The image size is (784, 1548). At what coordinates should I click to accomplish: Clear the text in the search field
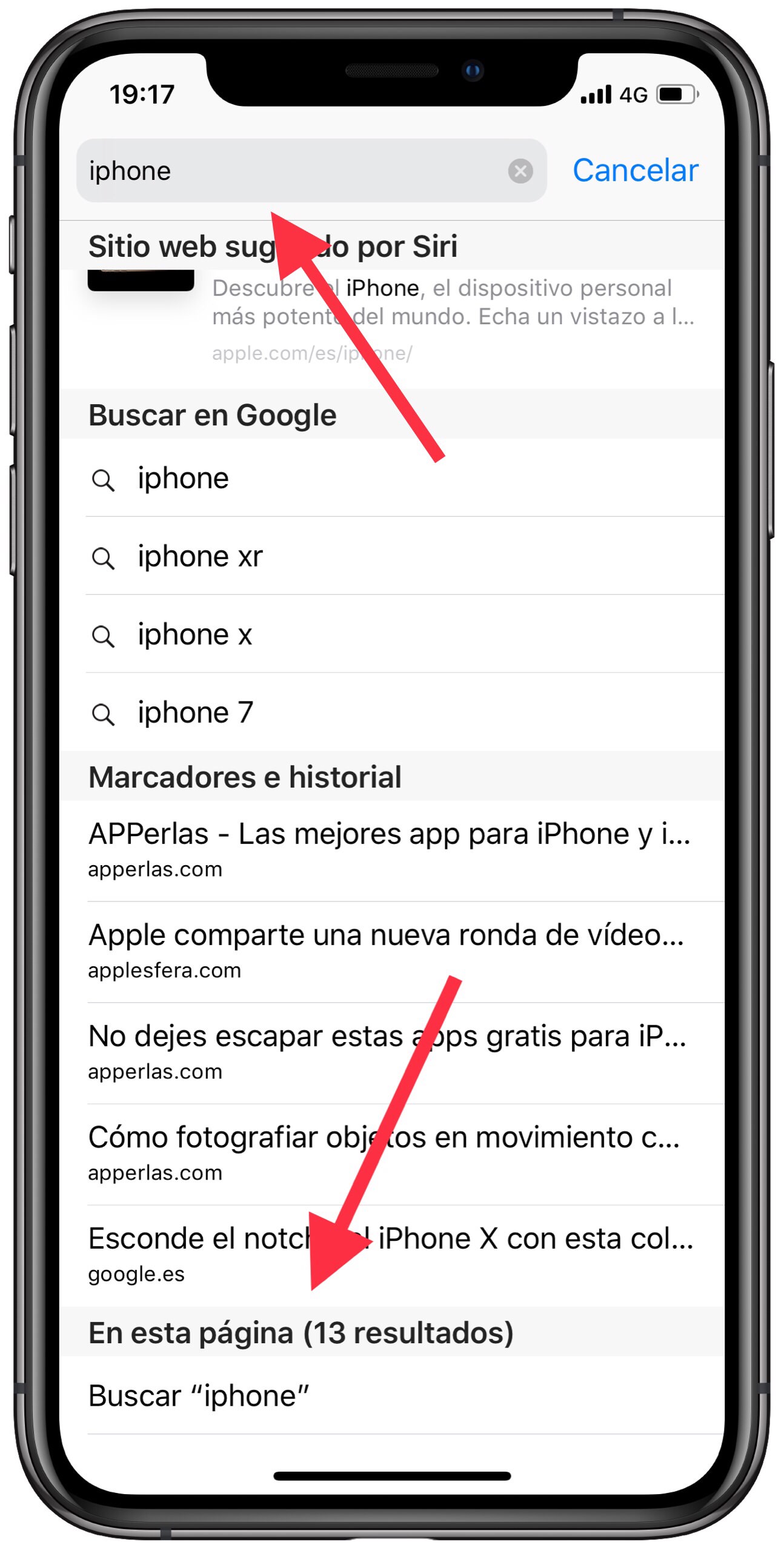pyautogui.click(x=520, y=171)
